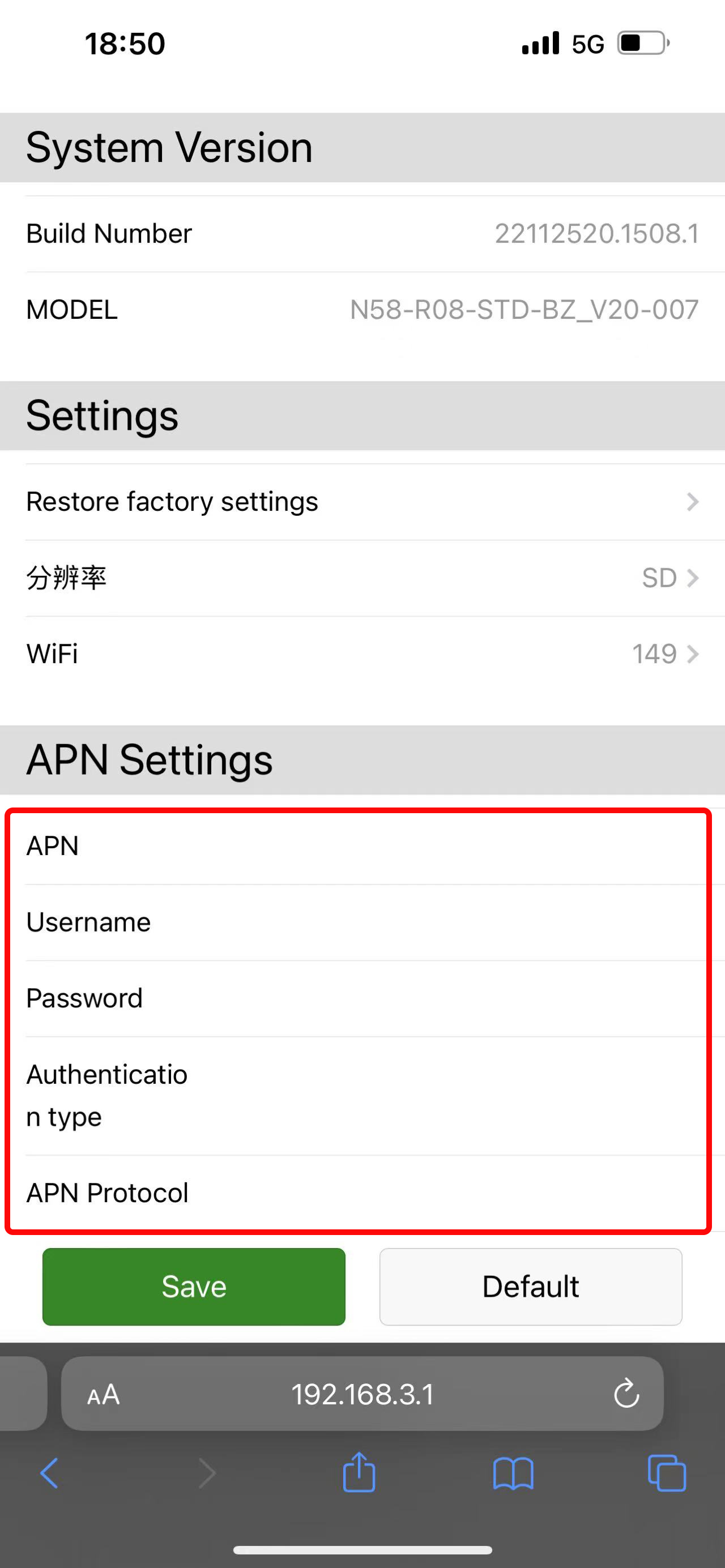Reload the page
Screen dimensions: 725x1568
tap(626, 1393)
